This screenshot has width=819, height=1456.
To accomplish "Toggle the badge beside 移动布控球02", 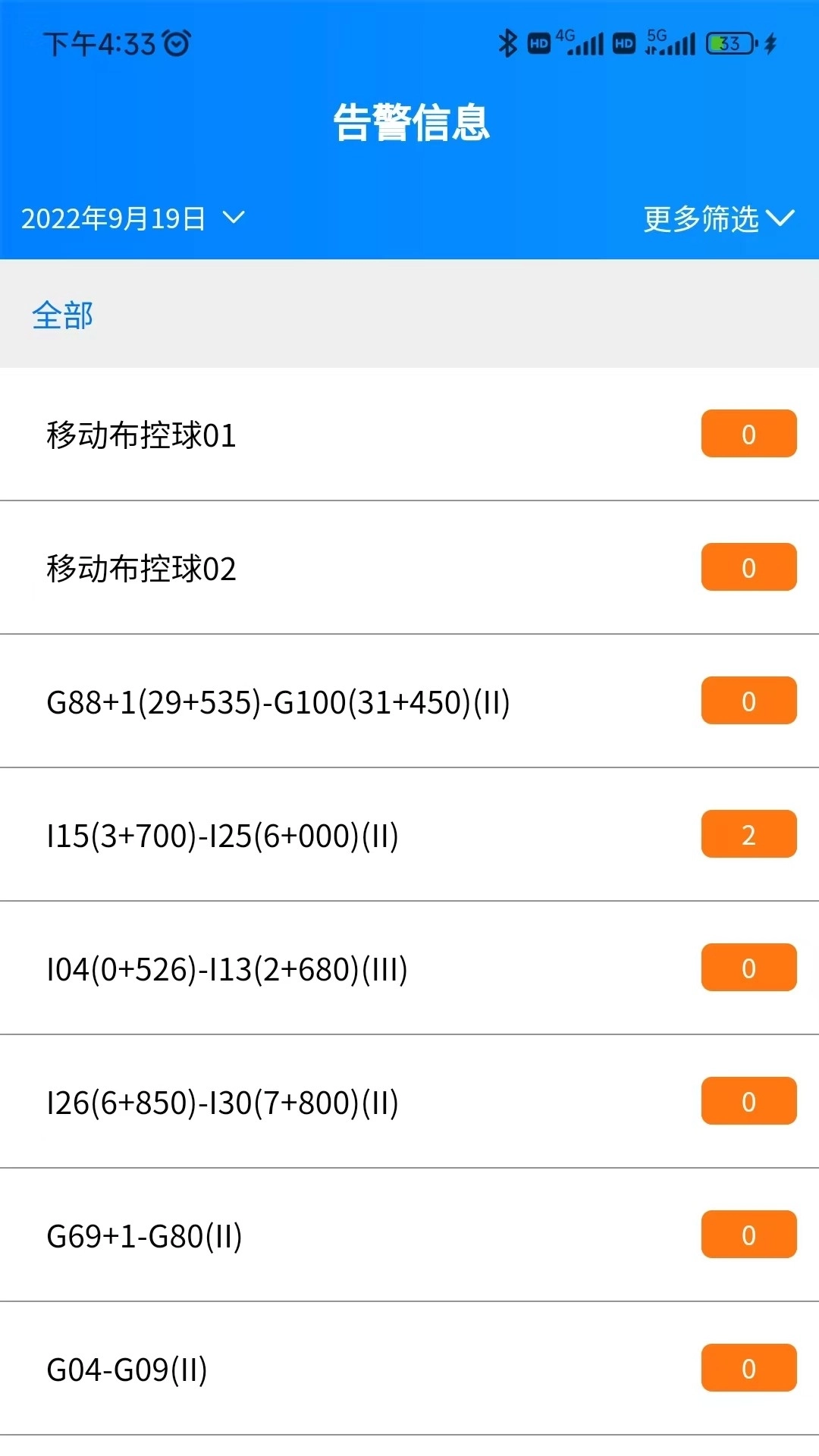I will 748,567.
